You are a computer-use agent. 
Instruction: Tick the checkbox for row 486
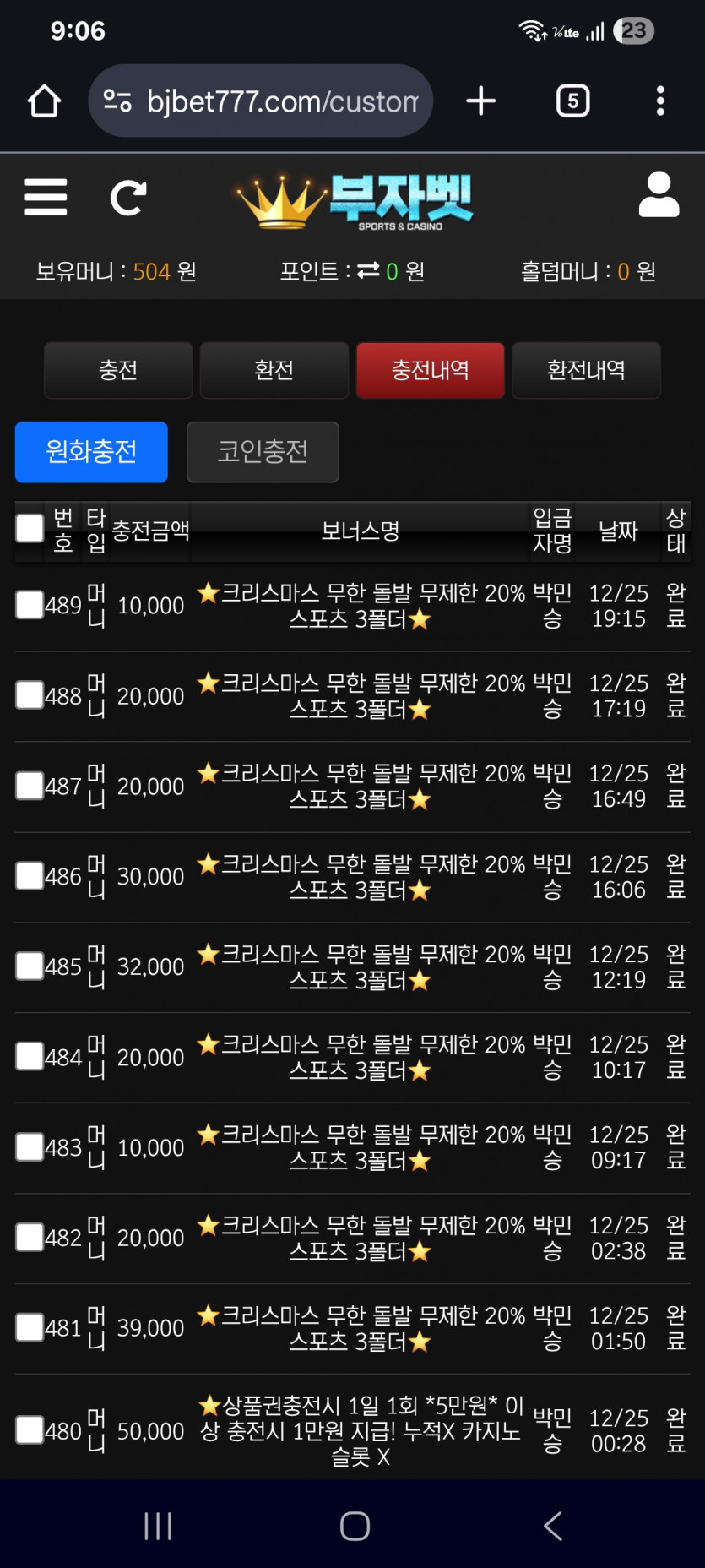[30, 876]
